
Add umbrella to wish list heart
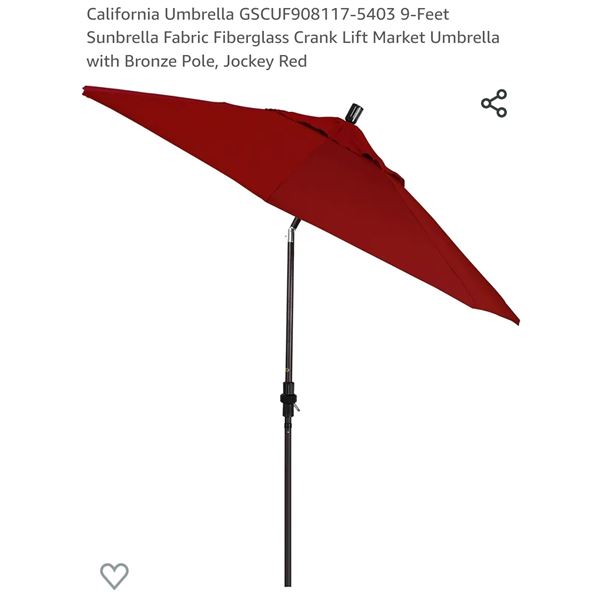pos(114,575)
